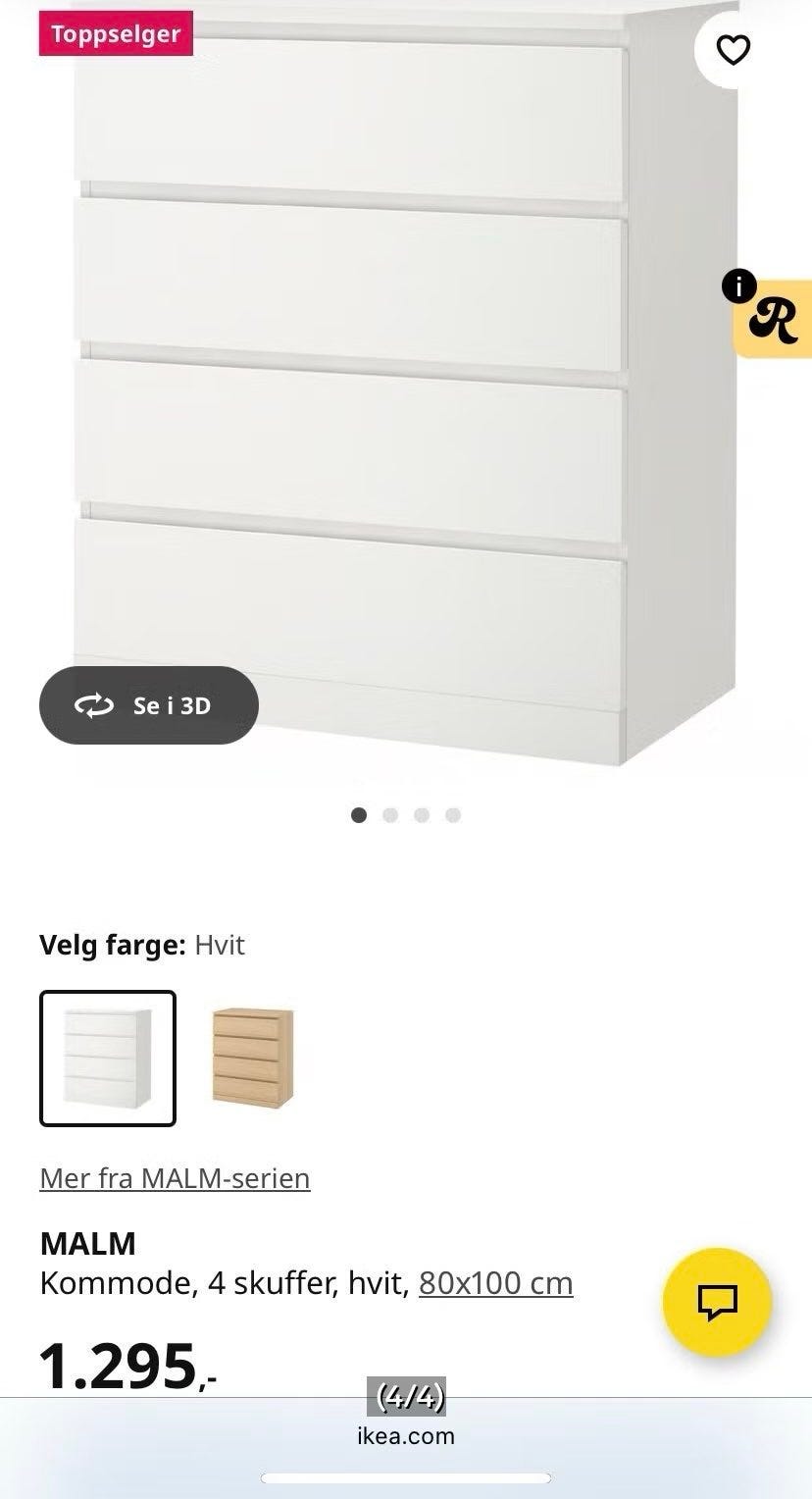Select the white color swatch

pos(108,1059)
